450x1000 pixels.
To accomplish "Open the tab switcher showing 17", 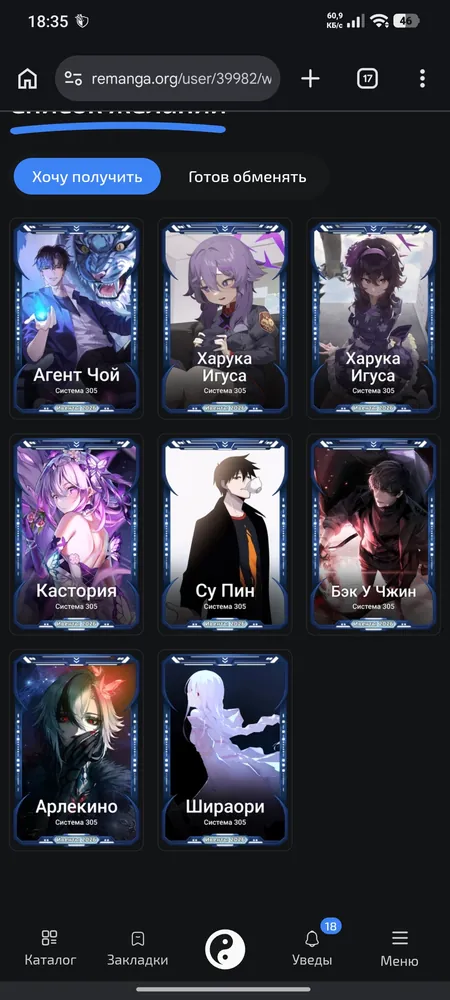I will [x=367, y=78].
